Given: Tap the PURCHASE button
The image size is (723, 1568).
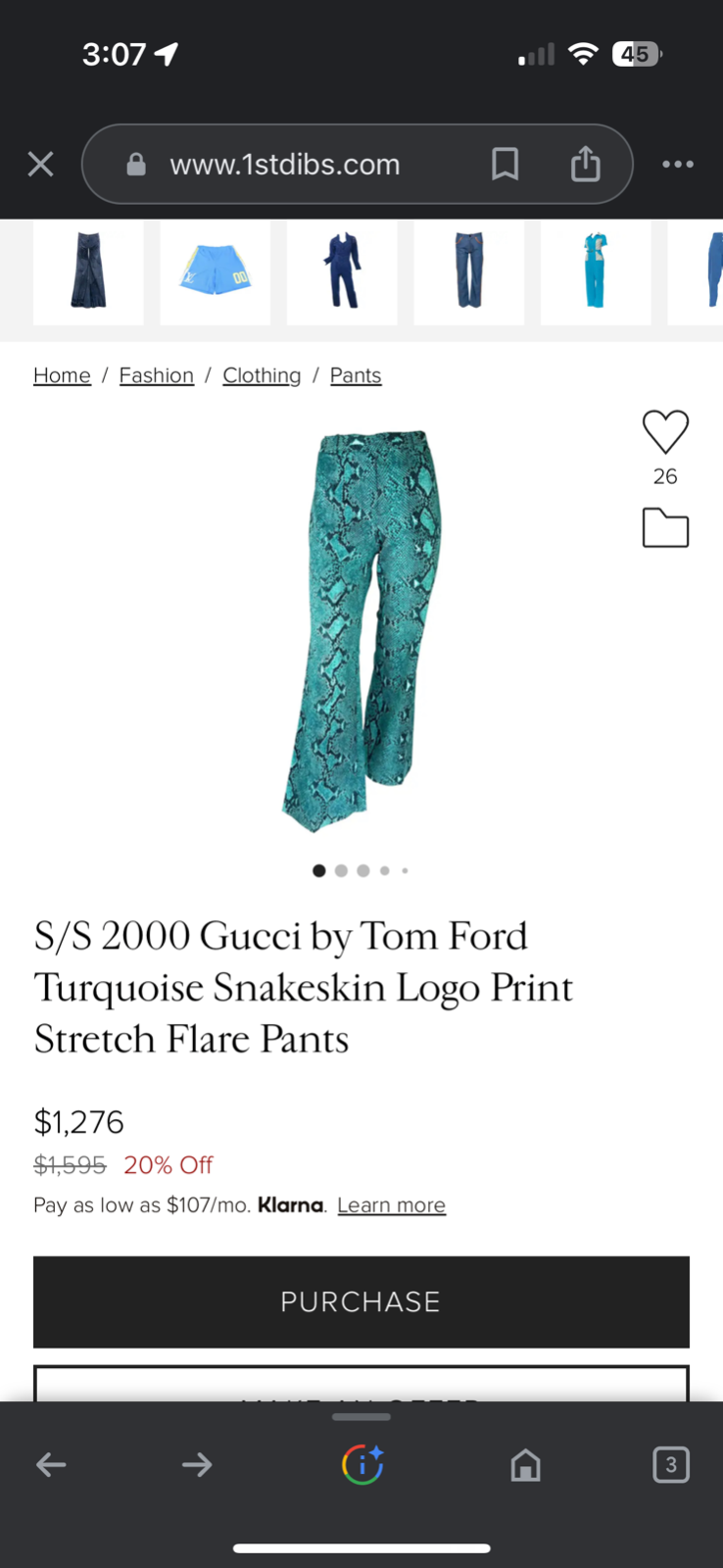Looking at the screenshot, I should 361,1301.
